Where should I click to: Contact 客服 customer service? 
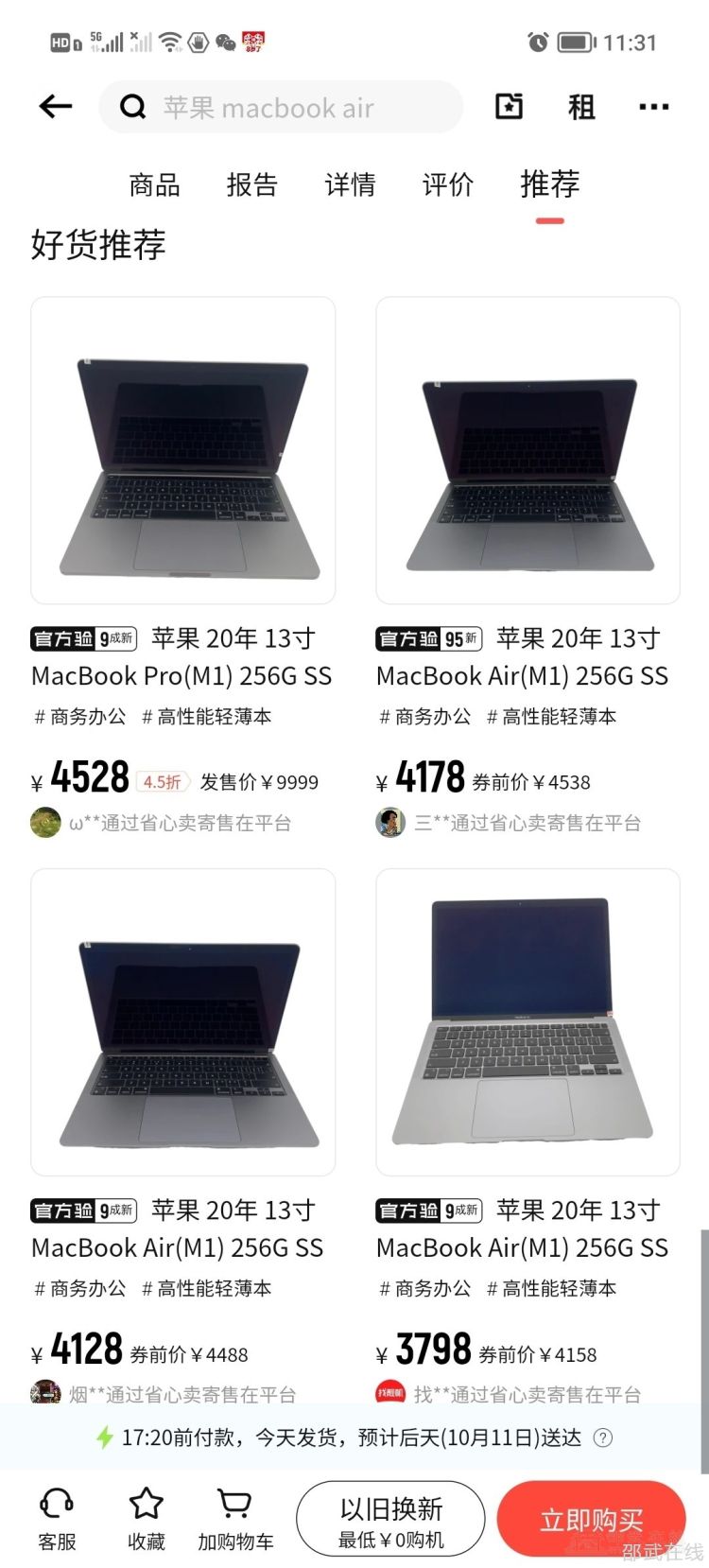coord(57,1519)
